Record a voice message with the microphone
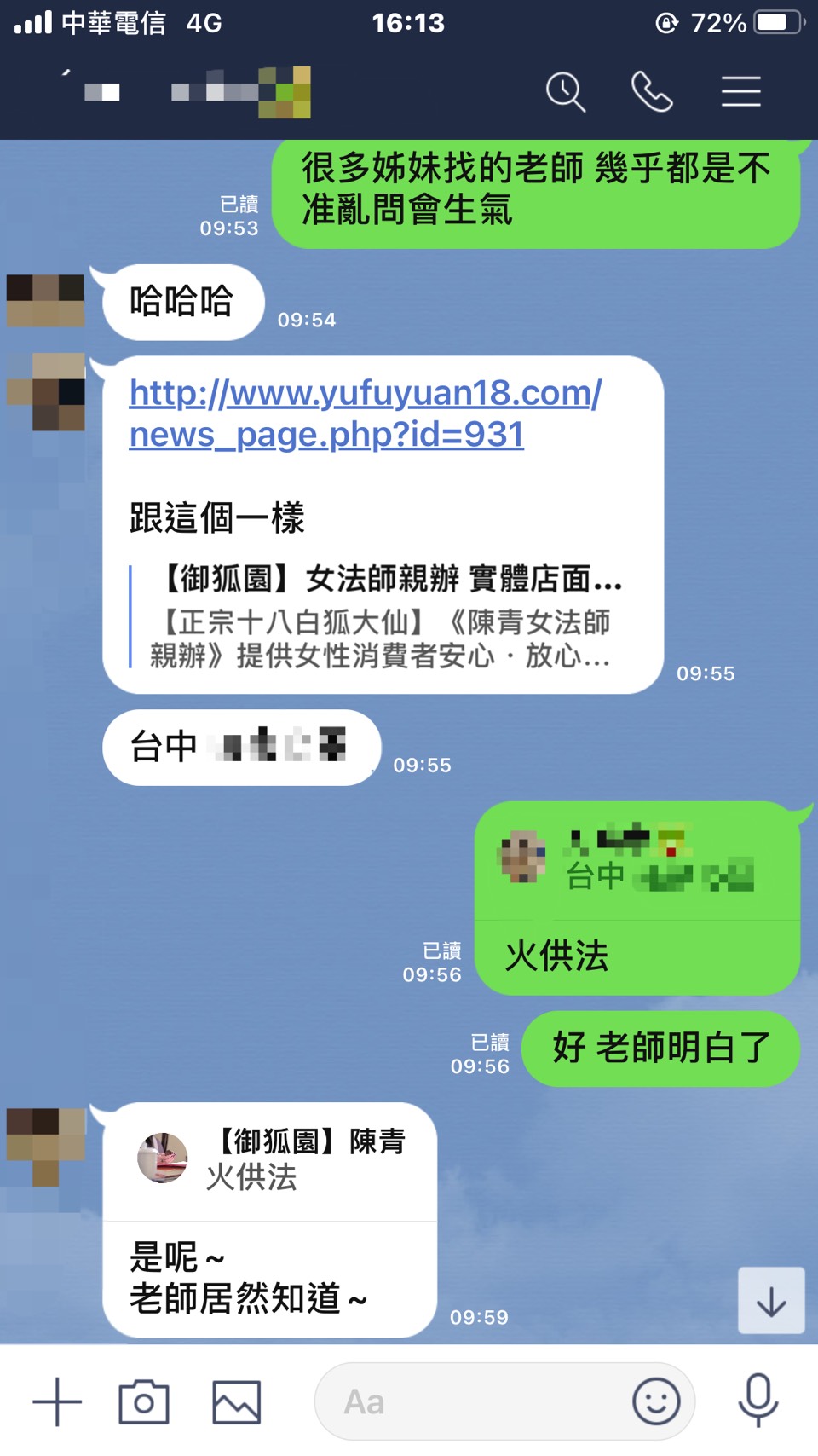 [x=758, y=1400]
